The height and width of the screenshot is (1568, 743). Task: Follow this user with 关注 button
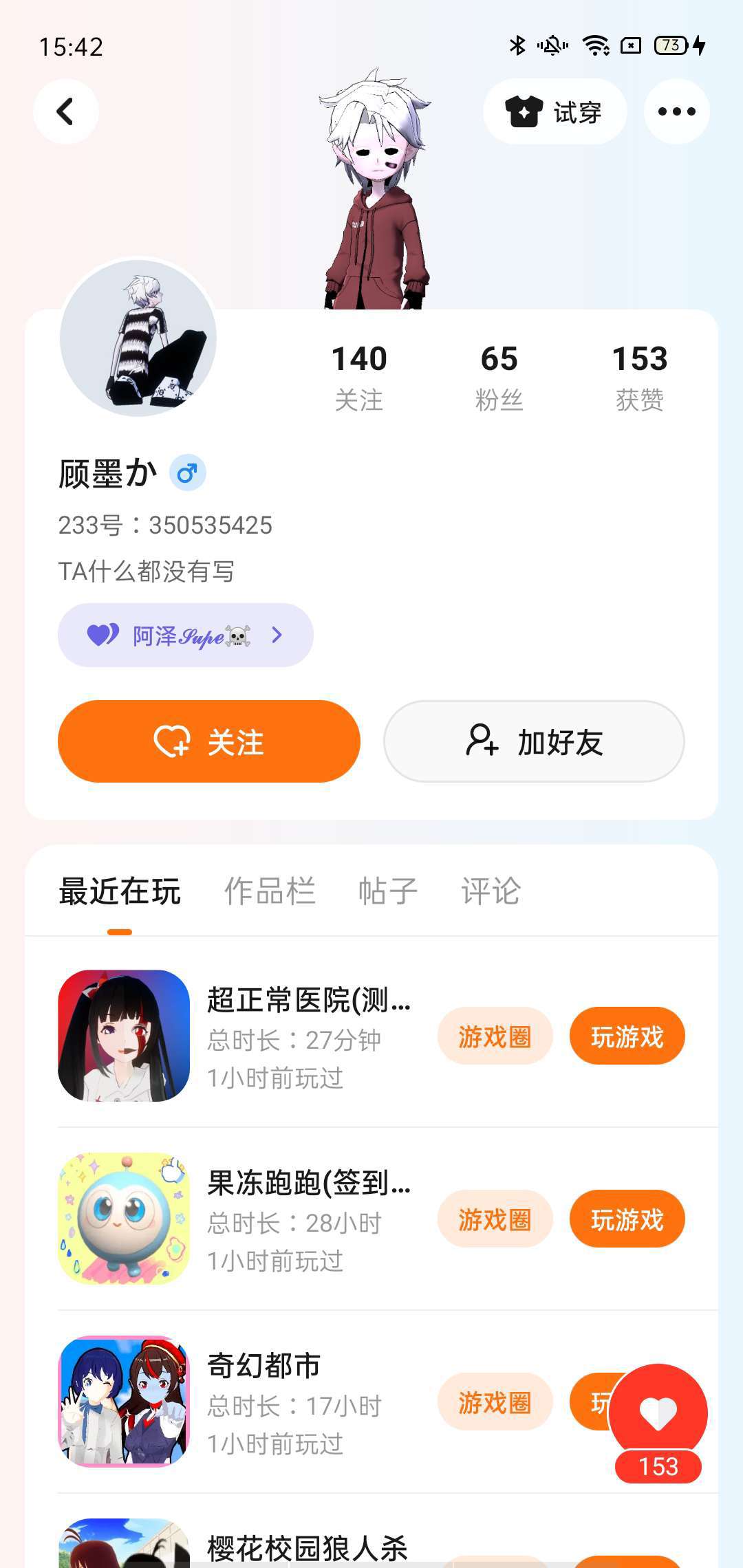[x=208, y=741]
